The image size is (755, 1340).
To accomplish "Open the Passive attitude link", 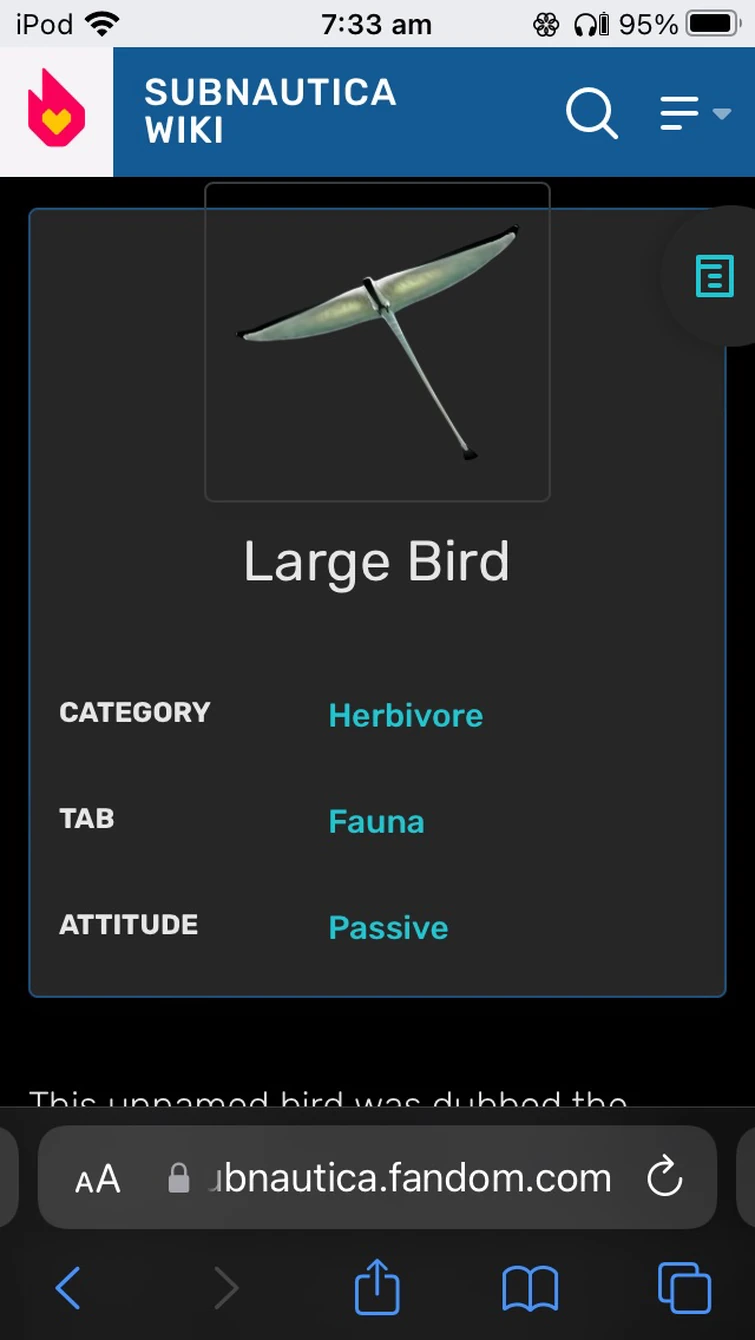I will 388,927.
